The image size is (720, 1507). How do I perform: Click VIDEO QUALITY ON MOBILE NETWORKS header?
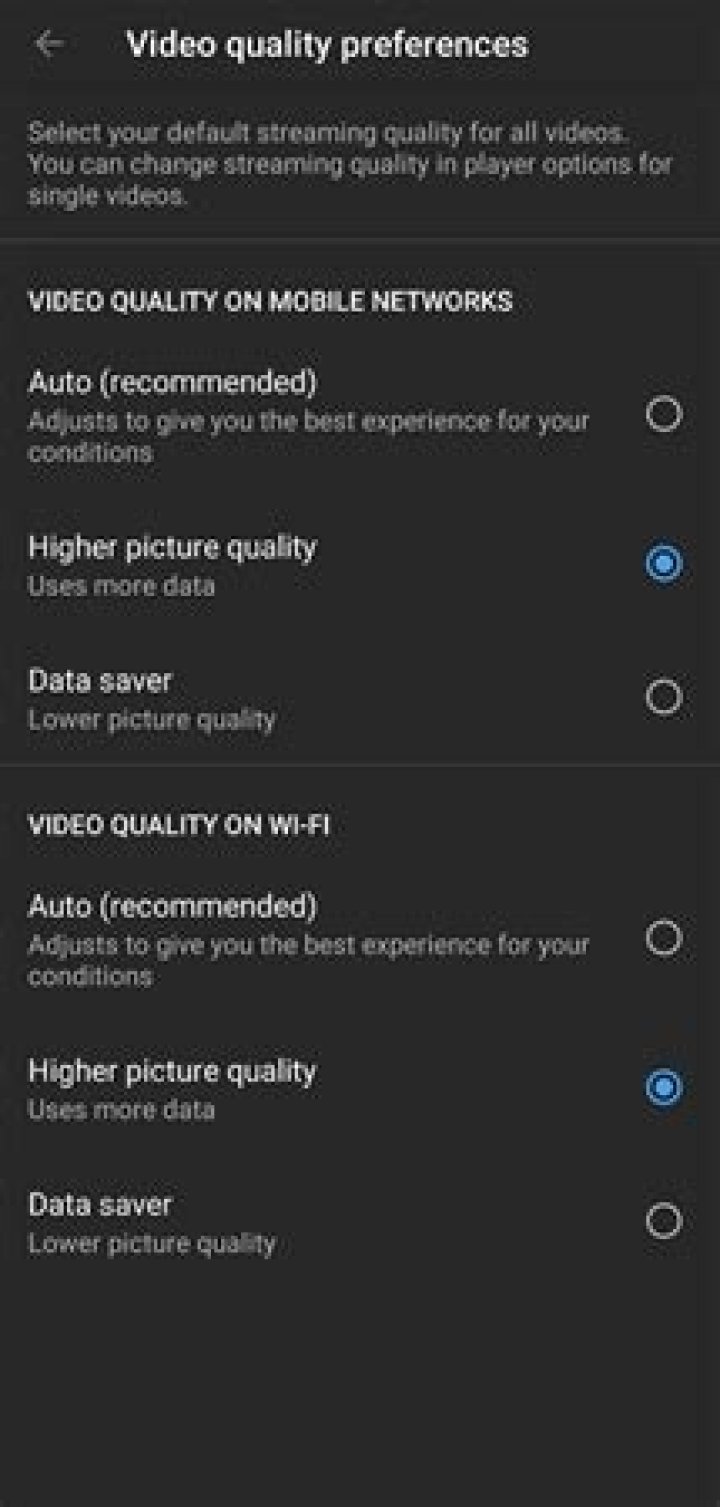point(271,299)
